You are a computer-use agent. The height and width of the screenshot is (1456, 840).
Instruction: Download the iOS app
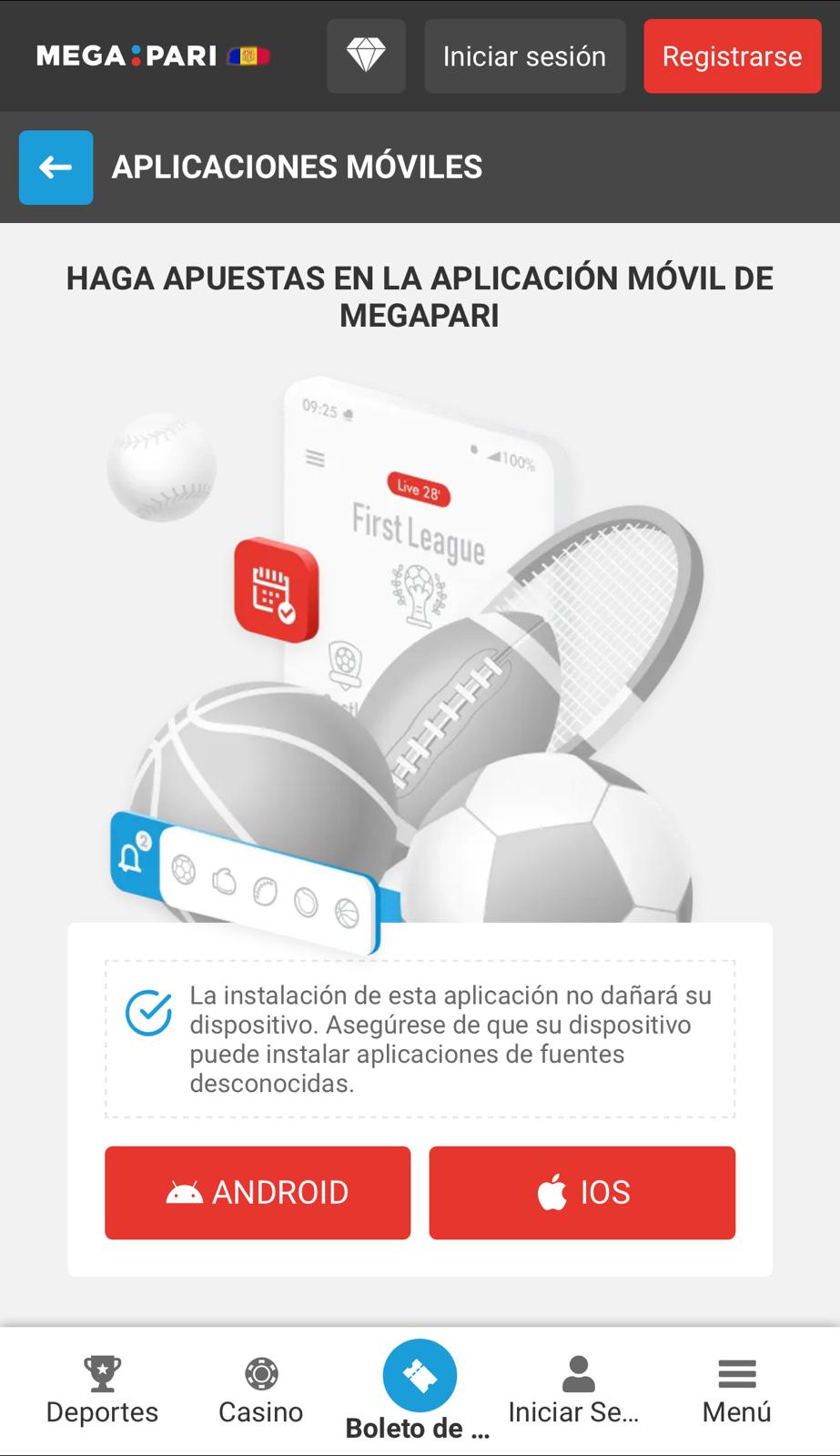pos(582,1192)
